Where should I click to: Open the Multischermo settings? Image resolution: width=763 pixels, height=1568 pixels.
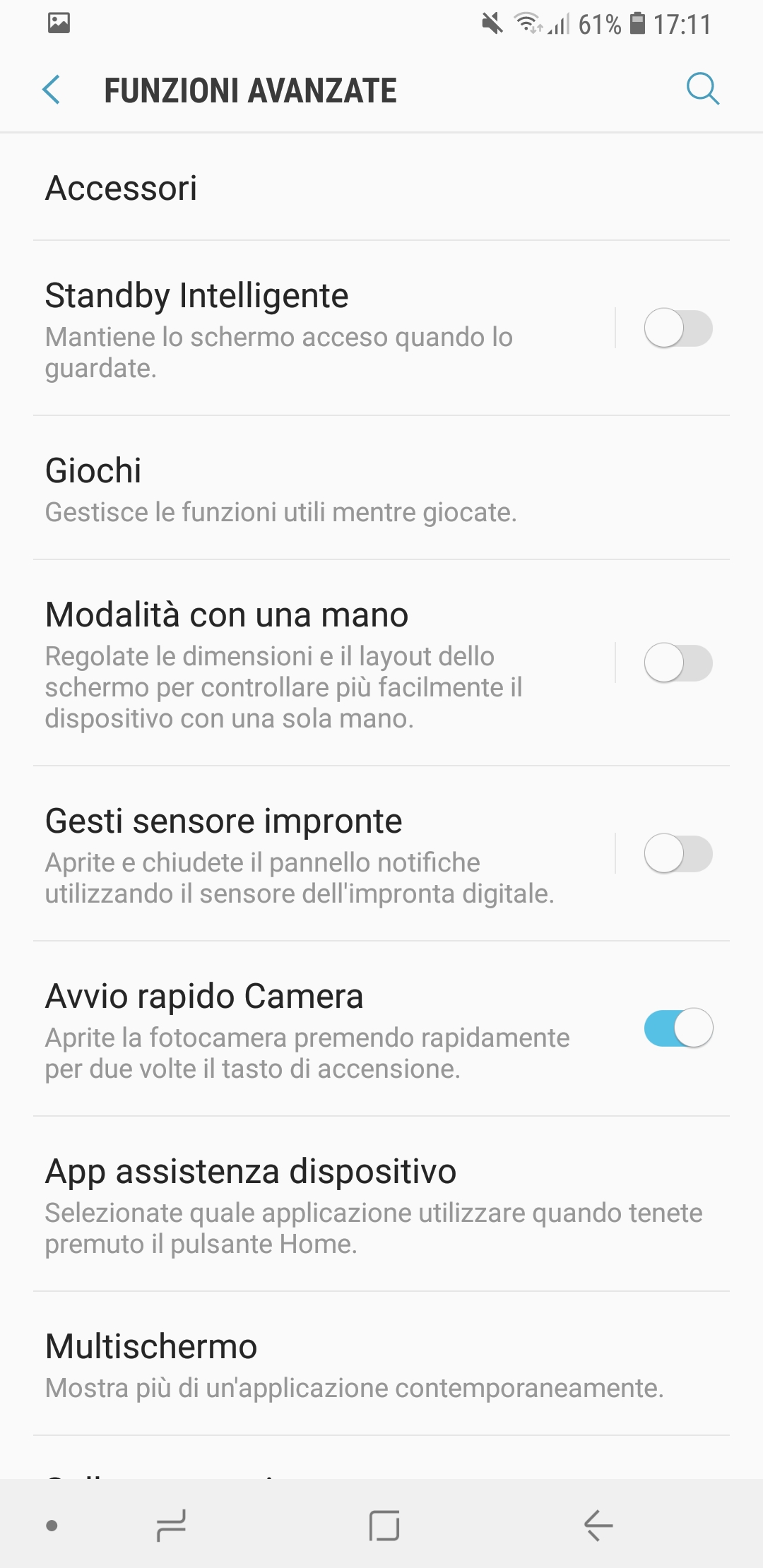[x=381, y=1365]
